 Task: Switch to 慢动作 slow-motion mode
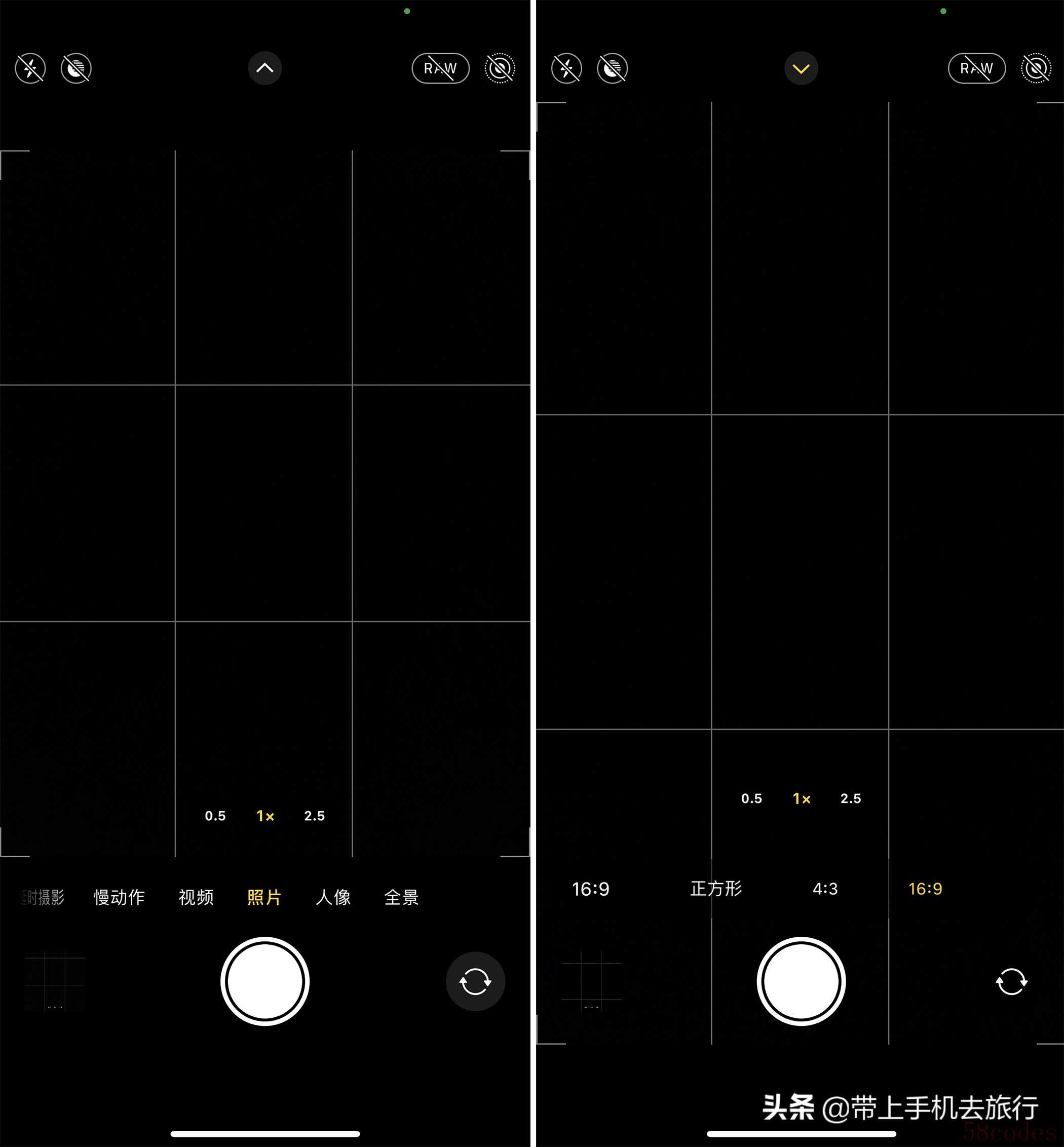pos(119,897)
